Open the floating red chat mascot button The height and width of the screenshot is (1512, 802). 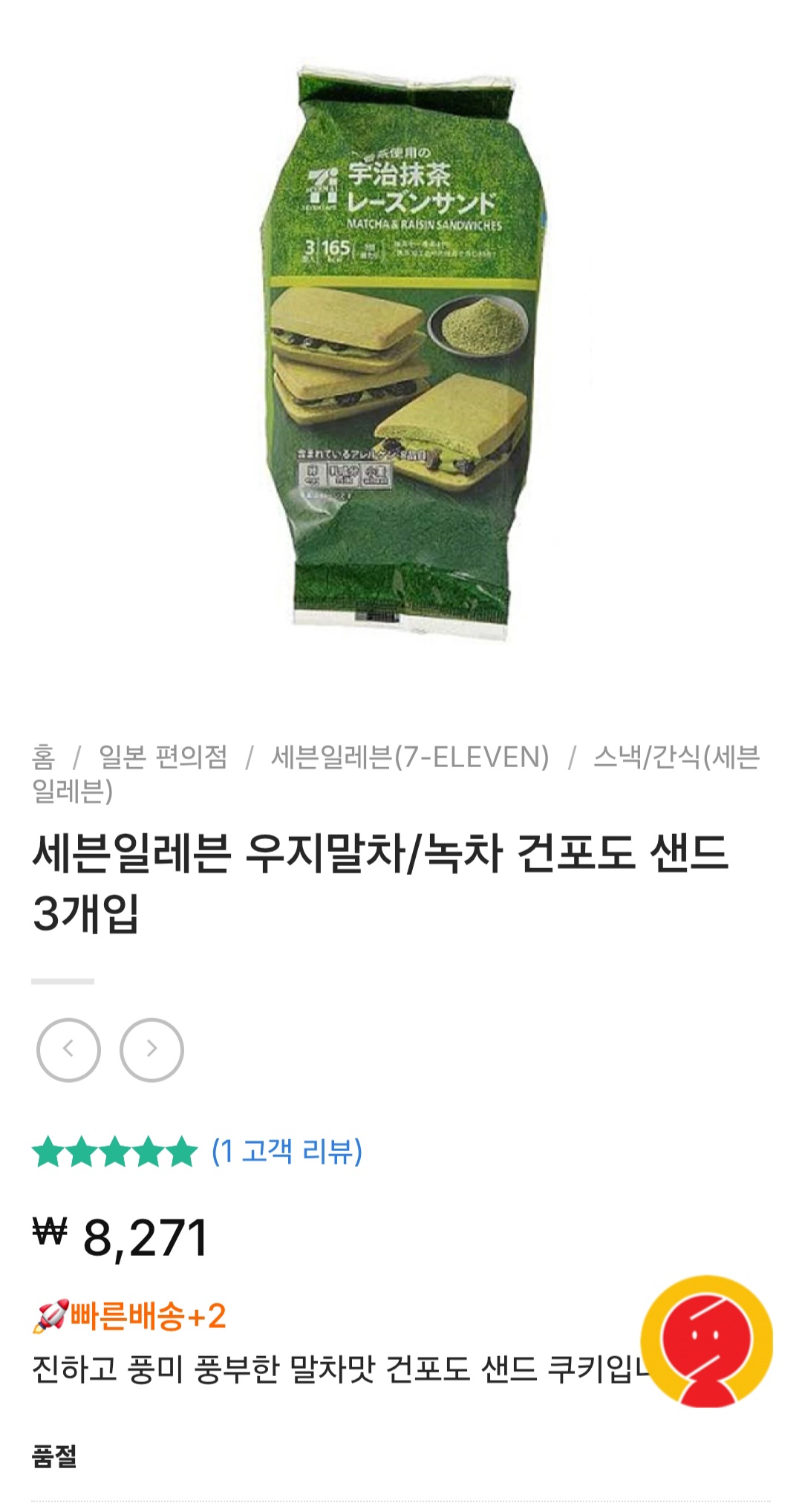click(x=706, y=1341)
